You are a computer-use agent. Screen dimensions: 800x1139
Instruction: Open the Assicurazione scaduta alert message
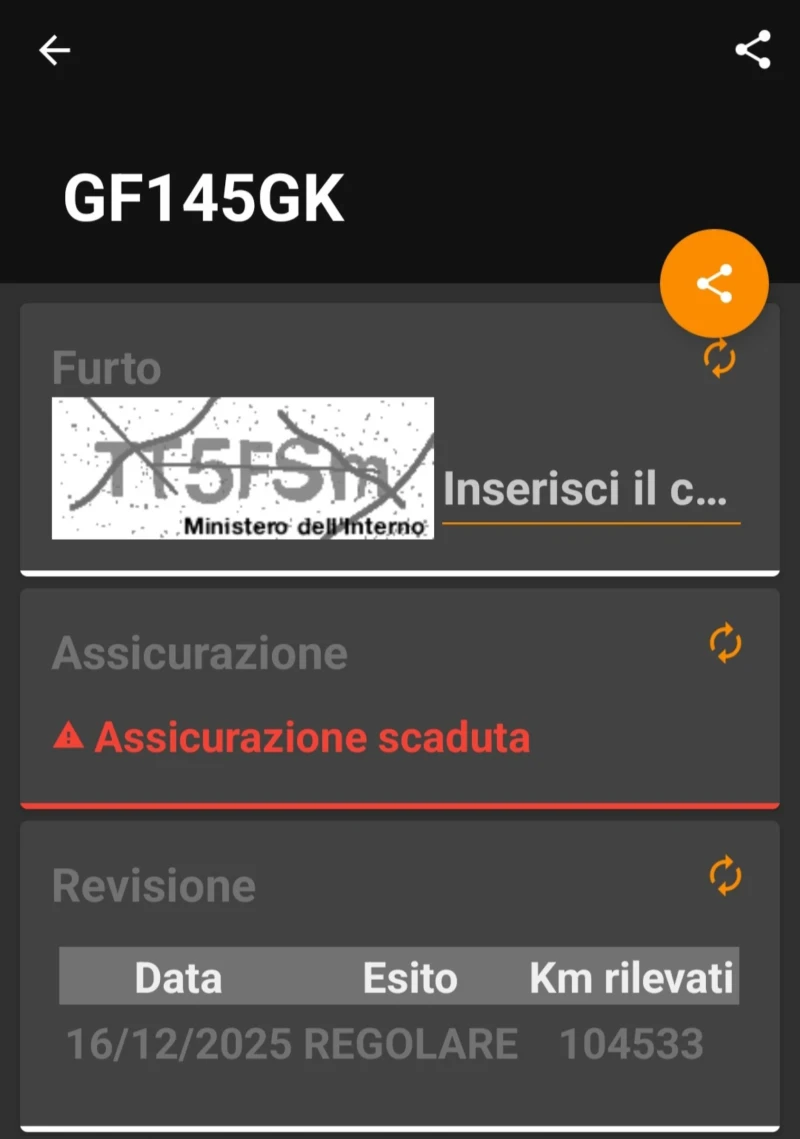(310, 737)
